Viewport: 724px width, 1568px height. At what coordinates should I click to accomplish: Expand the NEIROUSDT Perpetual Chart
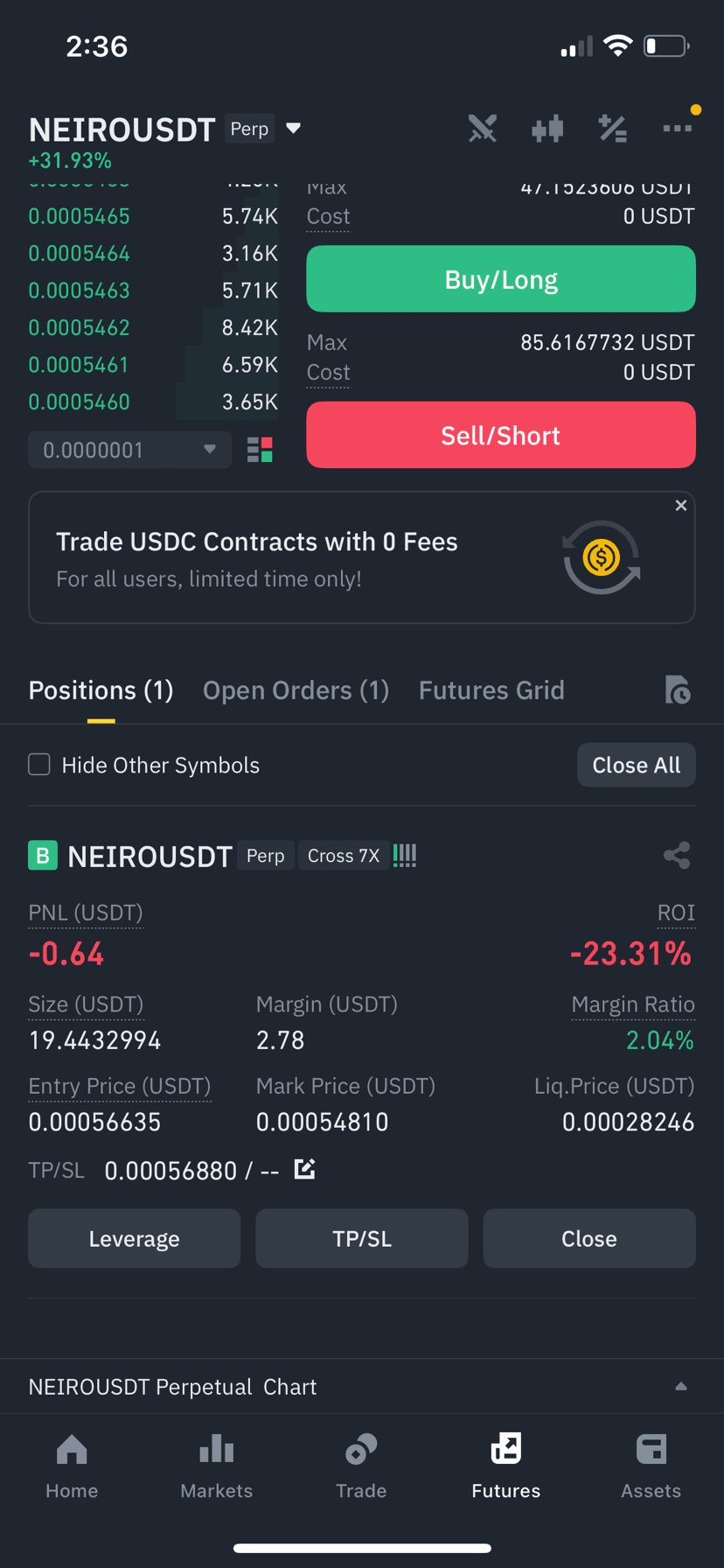[681, 1387]
